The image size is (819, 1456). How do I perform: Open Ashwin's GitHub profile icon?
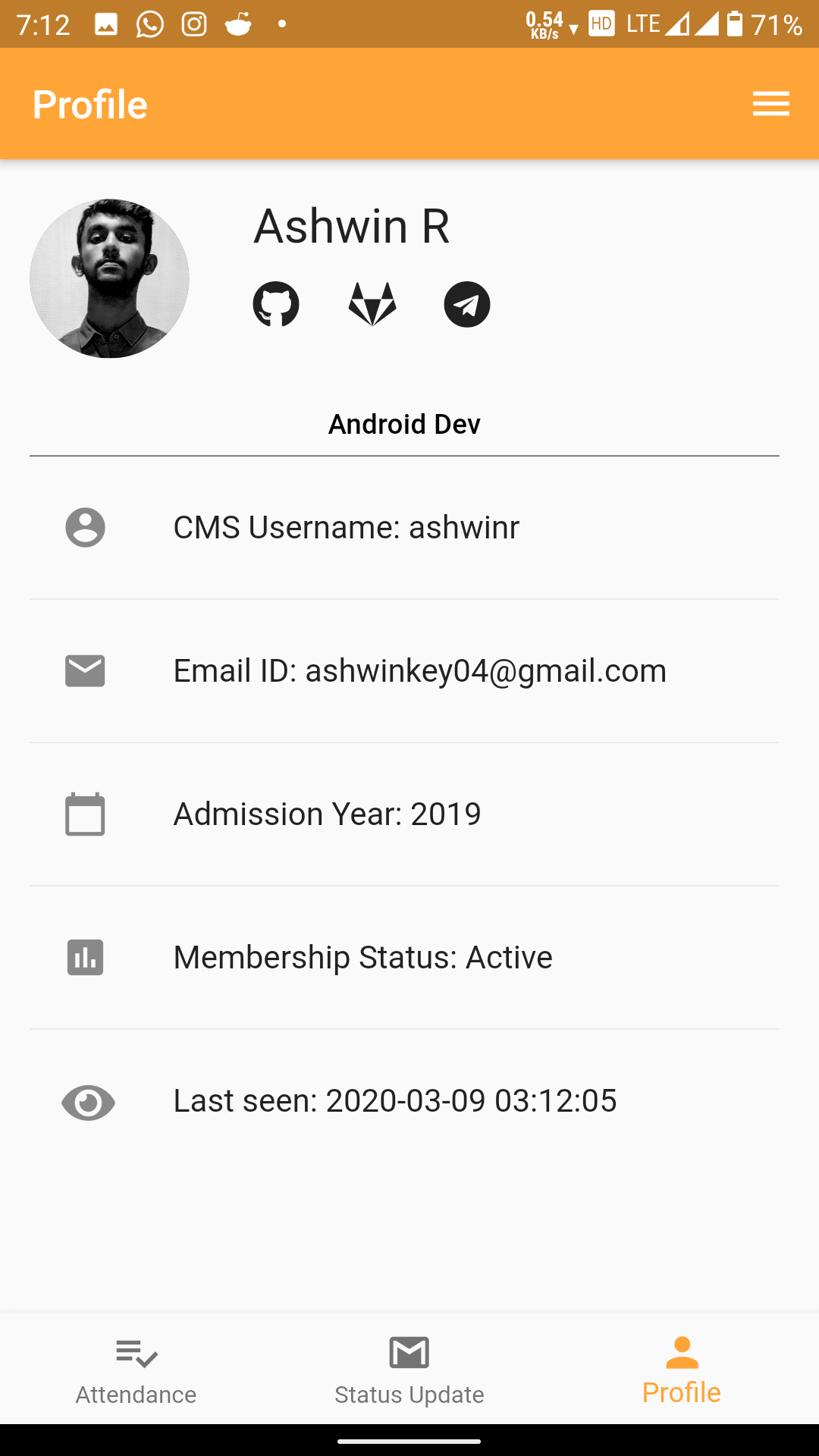276,304
